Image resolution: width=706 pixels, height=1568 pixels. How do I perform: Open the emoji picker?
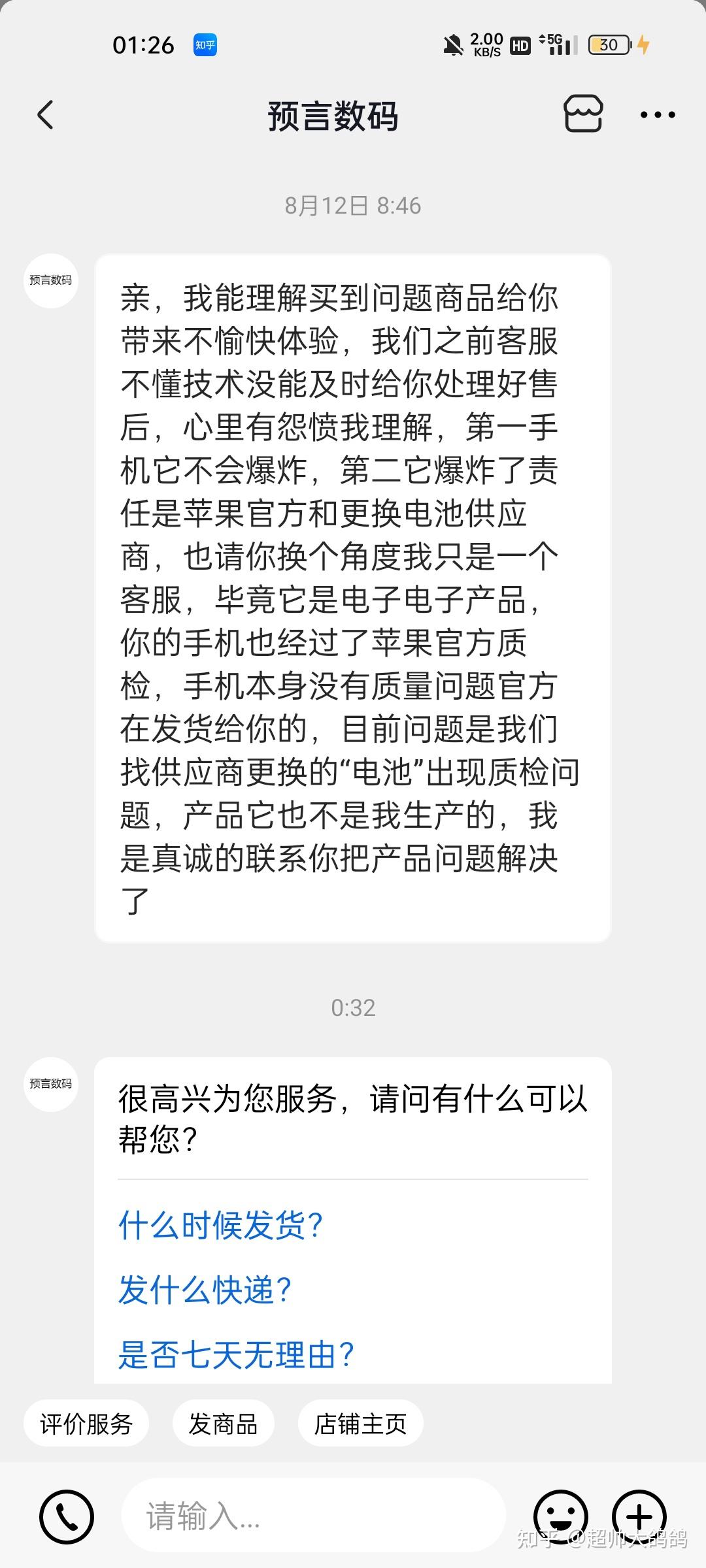[561, 1516]
